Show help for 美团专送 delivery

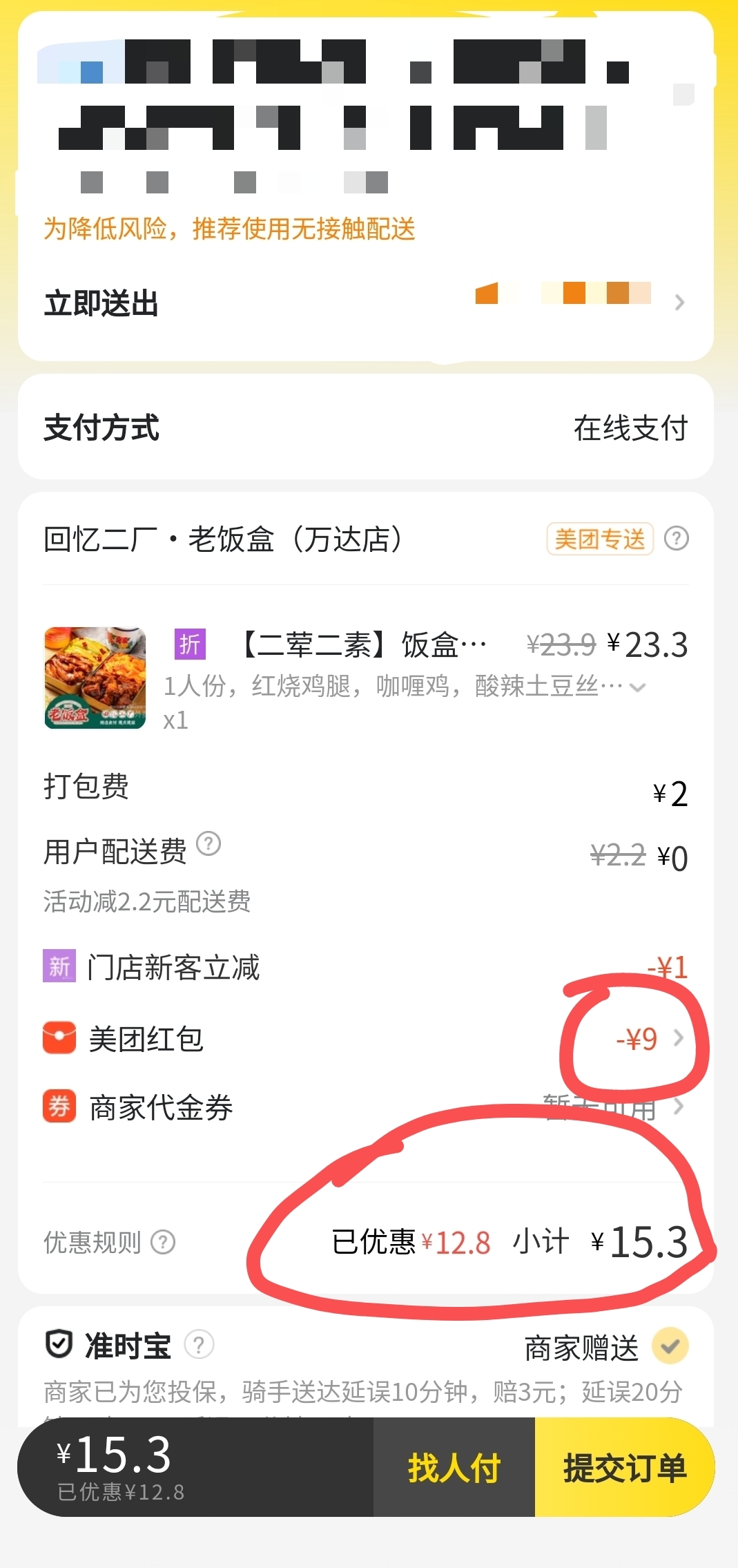677,539
